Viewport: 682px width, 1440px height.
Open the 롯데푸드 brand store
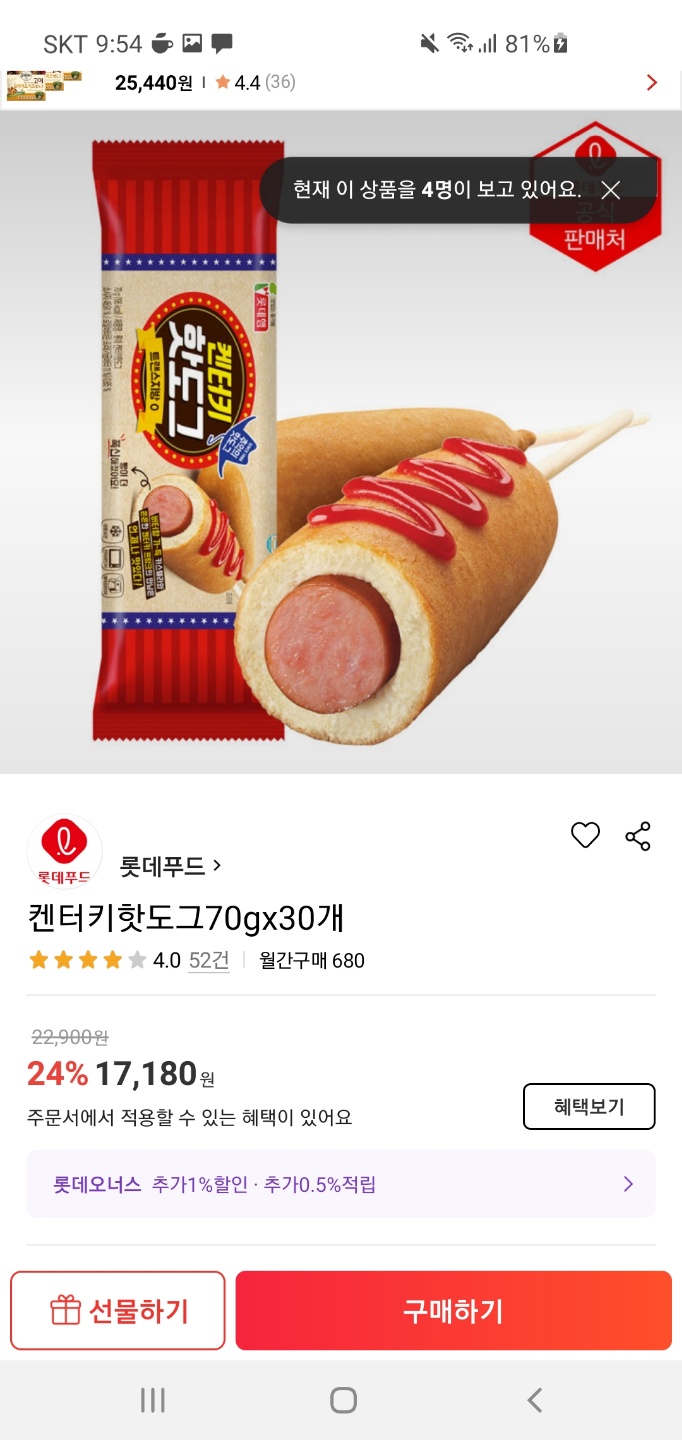(x=170, y=865)
